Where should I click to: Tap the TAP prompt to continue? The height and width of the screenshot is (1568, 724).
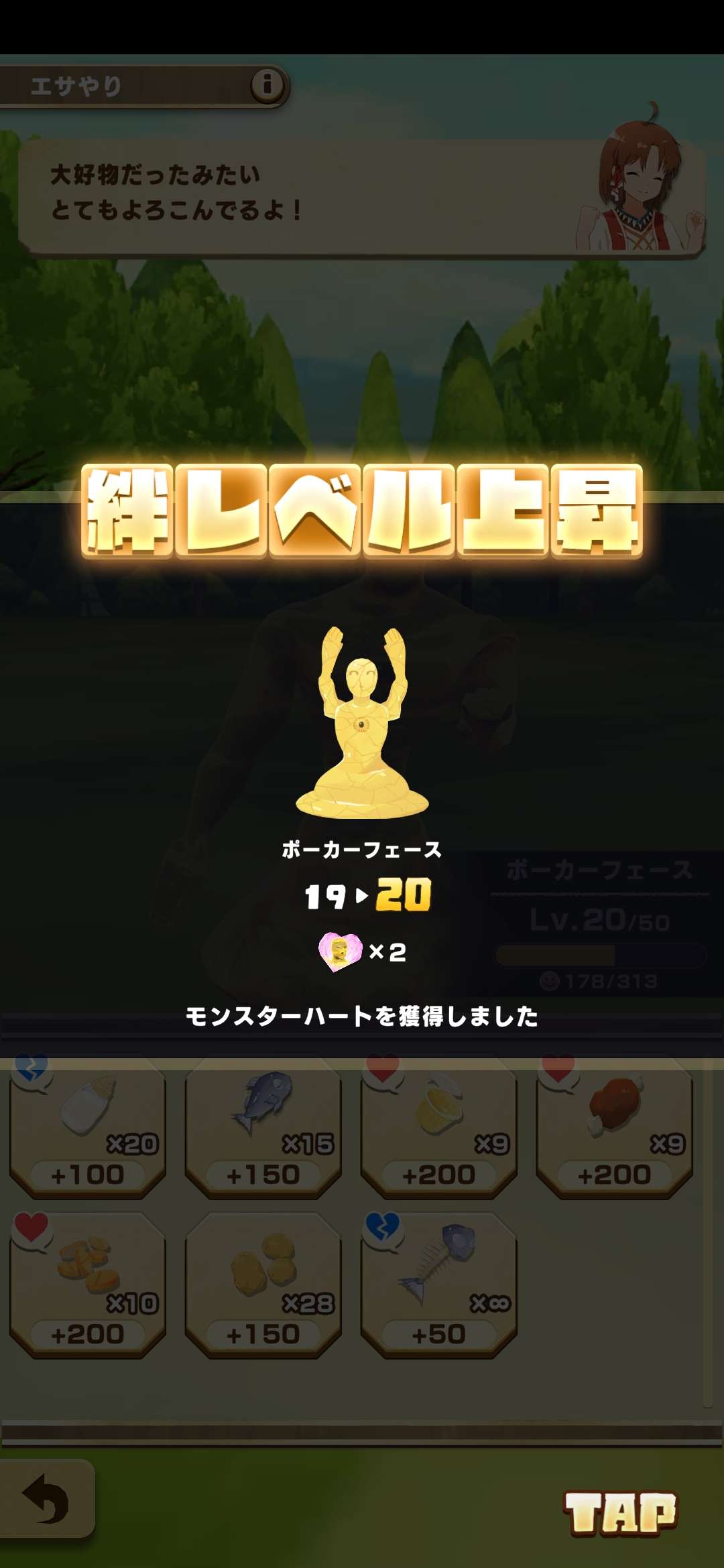(x=620, y=1513)
